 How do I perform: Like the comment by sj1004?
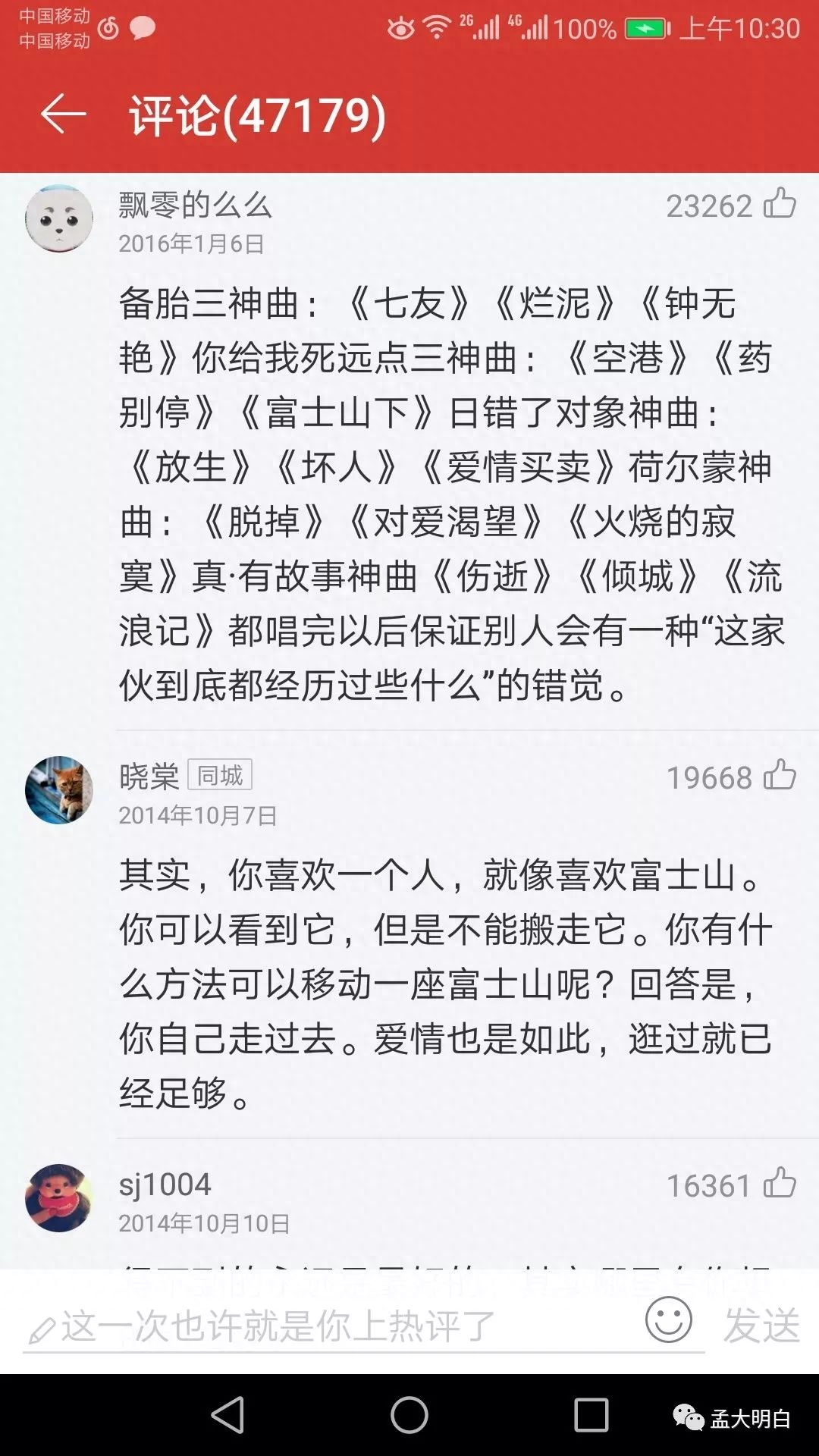tap(779, 1185)
